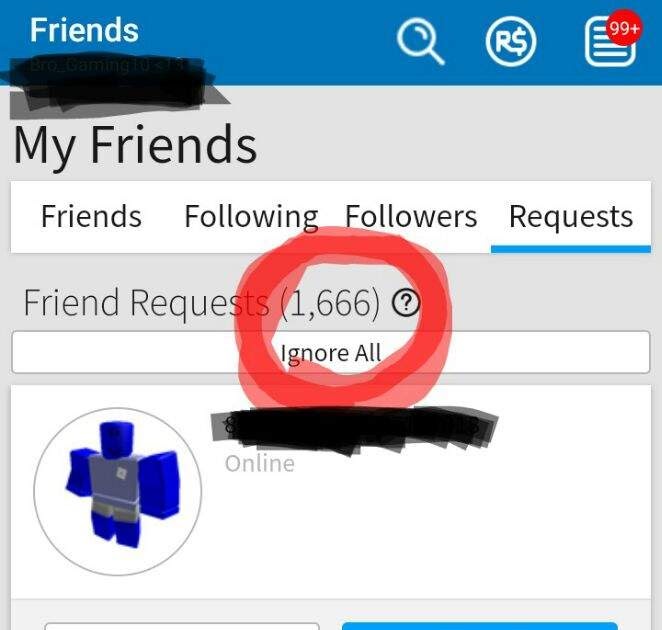Open the notifications feed with 99+ badge
This screenshot has width=662, height=630.
coord(609,43)
